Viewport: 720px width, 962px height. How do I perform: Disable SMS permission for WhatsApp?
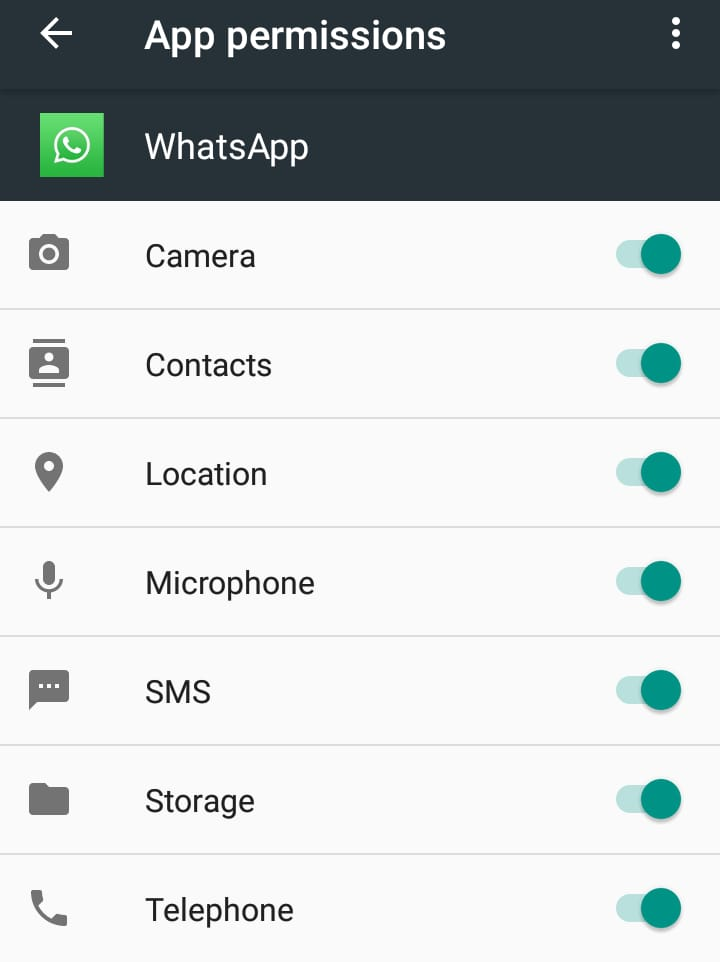649,690
